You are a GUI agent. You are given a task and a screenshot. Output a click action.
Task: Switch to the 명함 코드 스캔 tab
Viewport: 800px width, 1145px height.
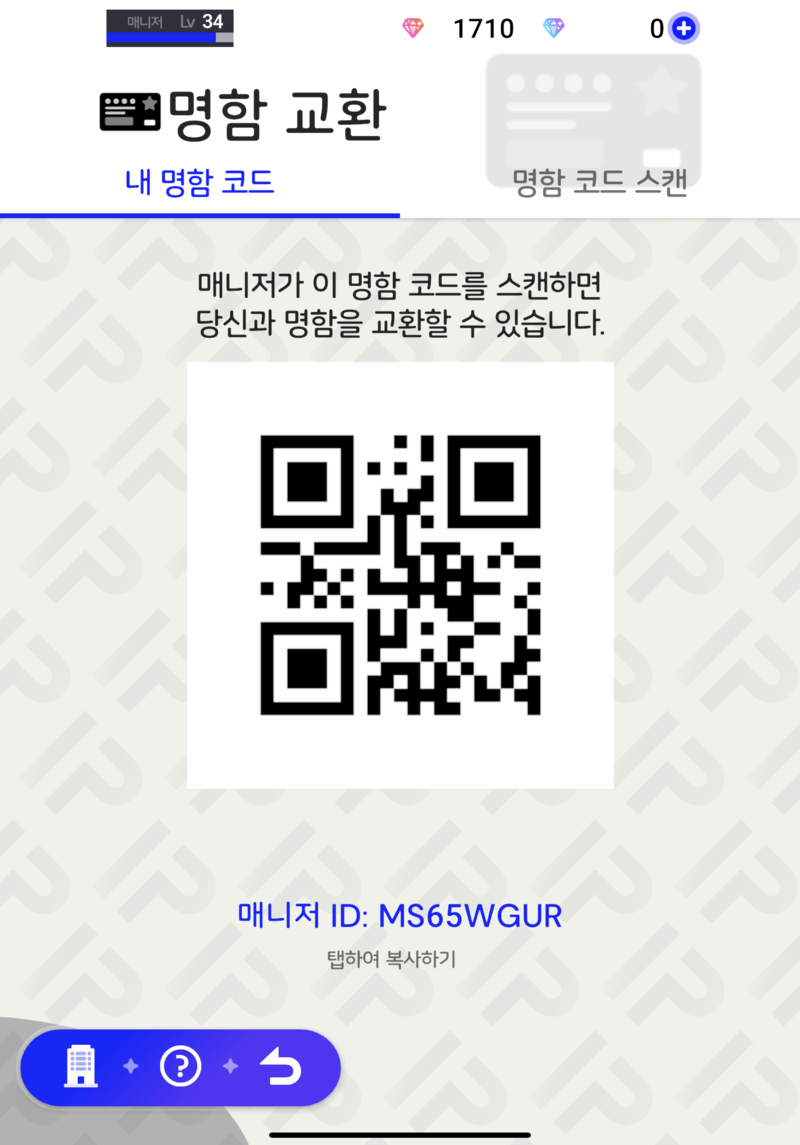600,183
